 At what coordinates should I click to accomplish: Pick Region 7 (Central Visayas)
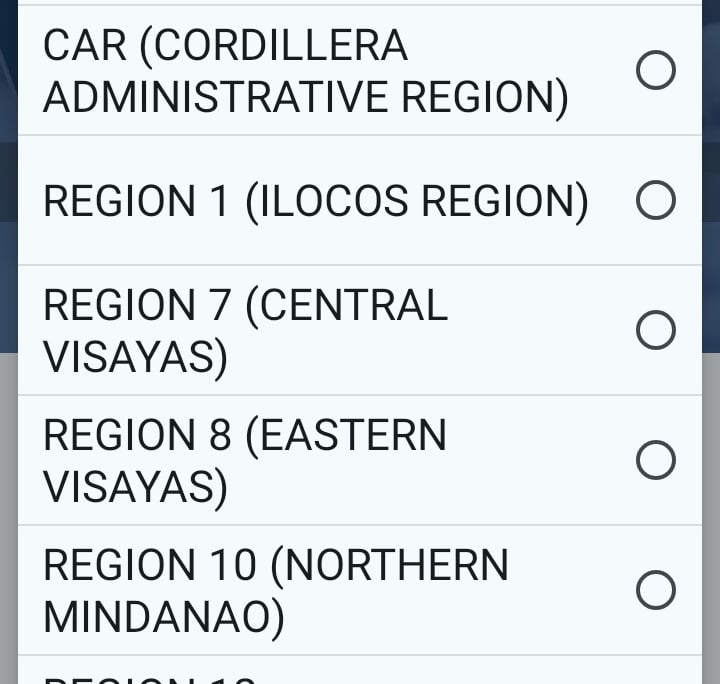point(655,330)
